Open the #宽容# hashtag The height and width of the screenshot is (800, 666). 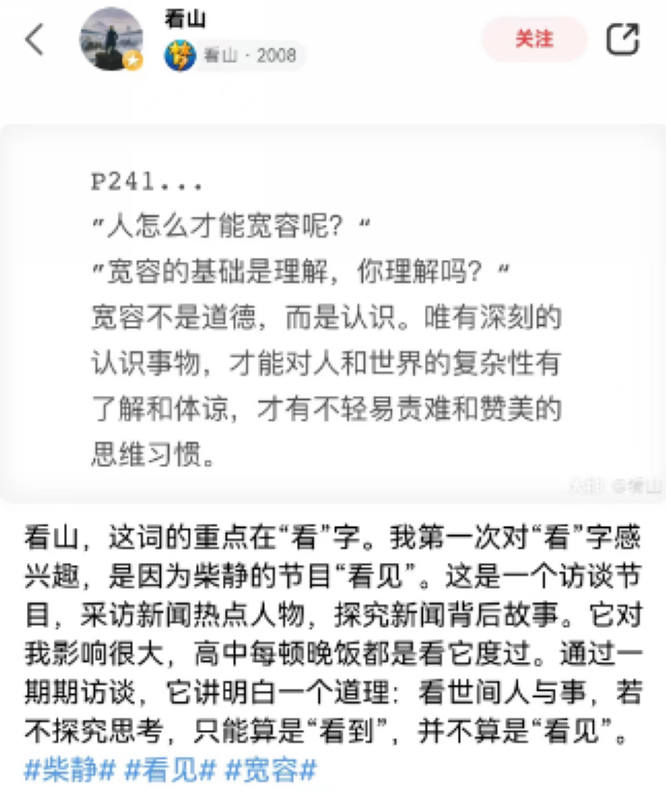pos(271,771)
